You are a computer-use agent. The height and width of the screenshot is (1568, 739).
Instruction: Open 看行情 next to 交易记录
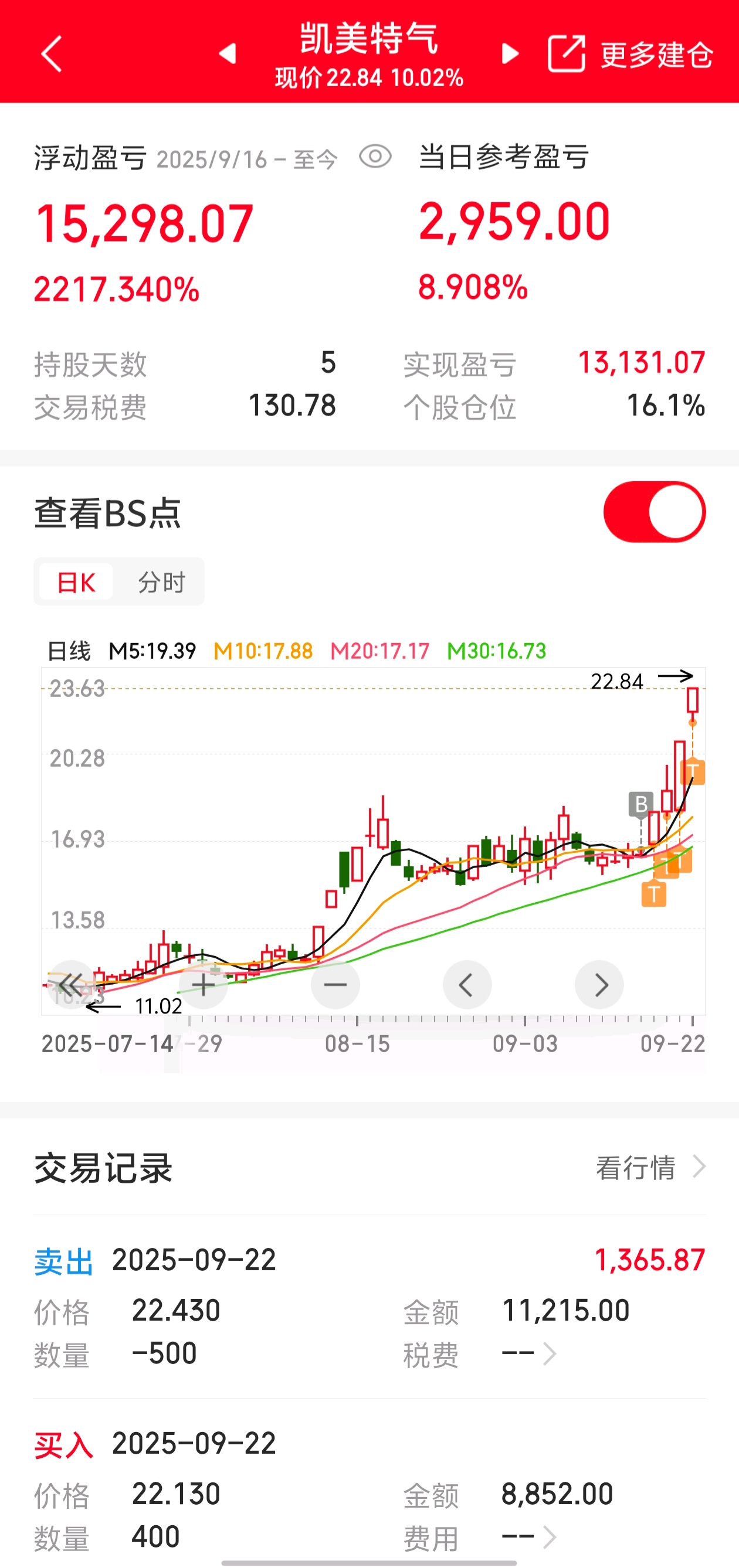(x=650, y=1168)
